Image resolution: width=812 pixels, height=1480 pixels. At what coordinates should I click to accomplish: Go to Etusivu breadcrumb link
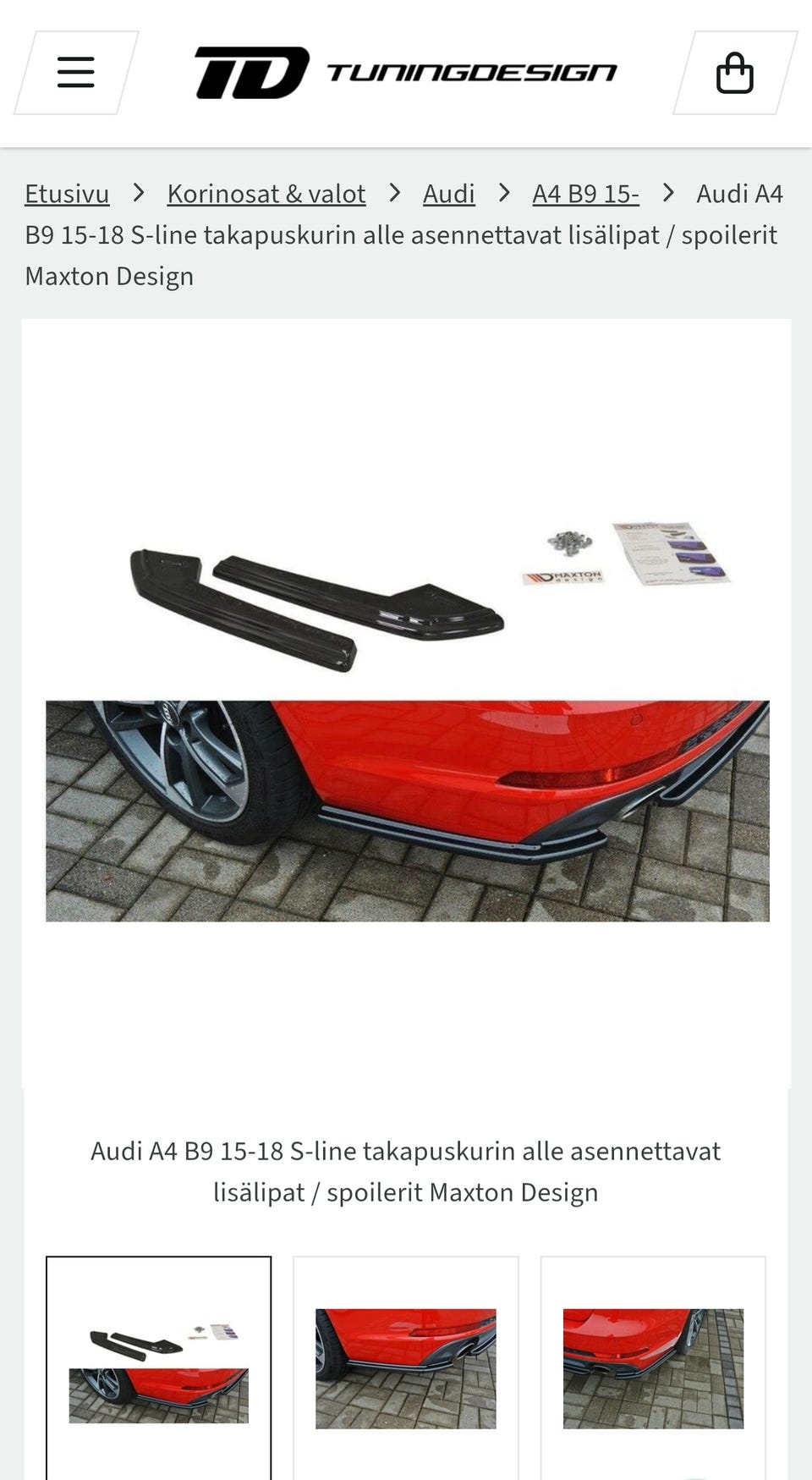pos(67,194)
